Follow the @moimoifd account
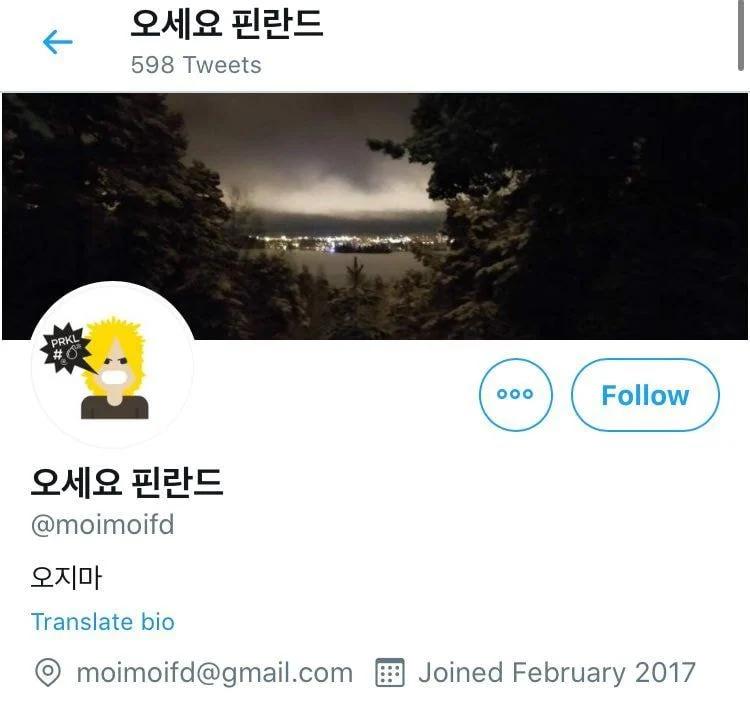 click(645, 395)
